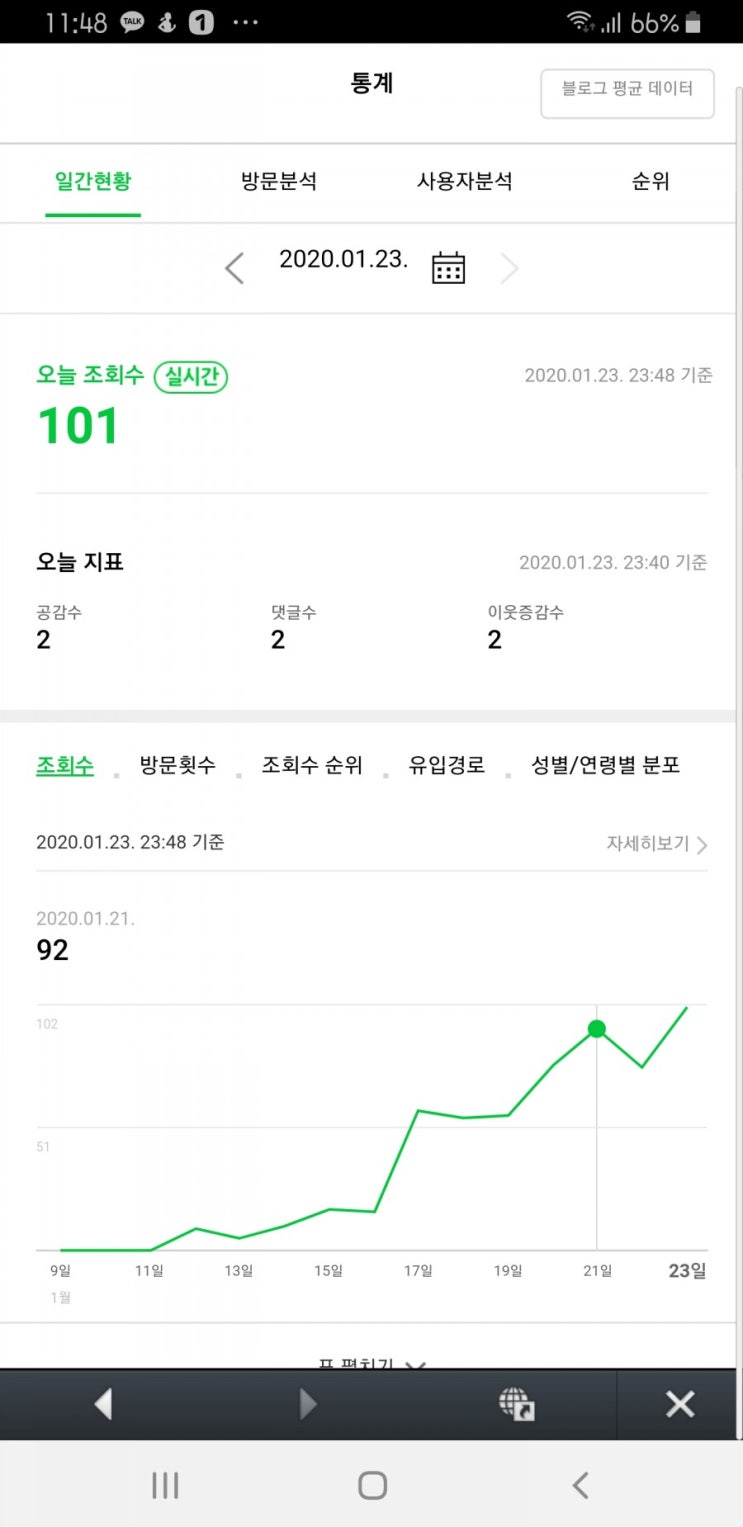Close the in-app browser
The height and width of the screenshot is (1527, 743).
pyautogui.click(x=680, y=1404)
